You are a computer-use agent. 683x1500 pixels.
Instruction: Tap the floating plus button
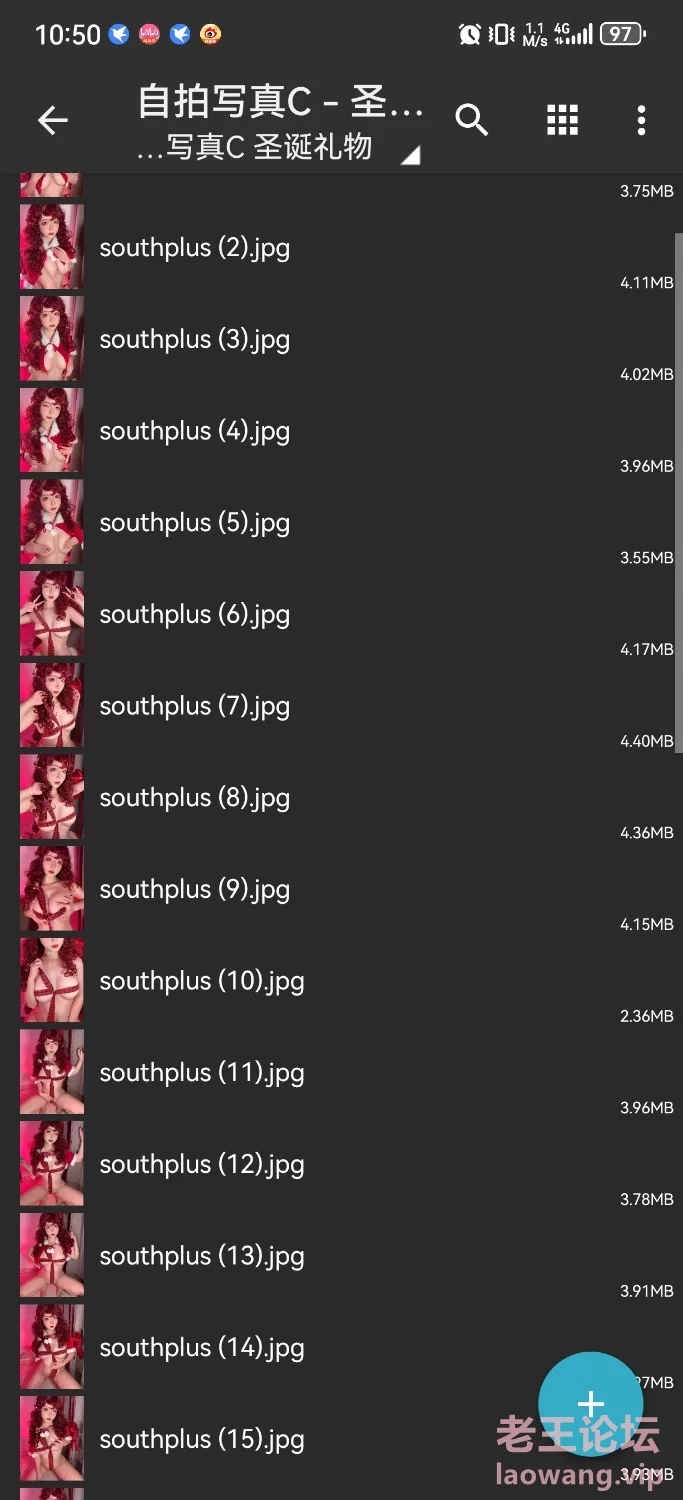pos(590,1403)
